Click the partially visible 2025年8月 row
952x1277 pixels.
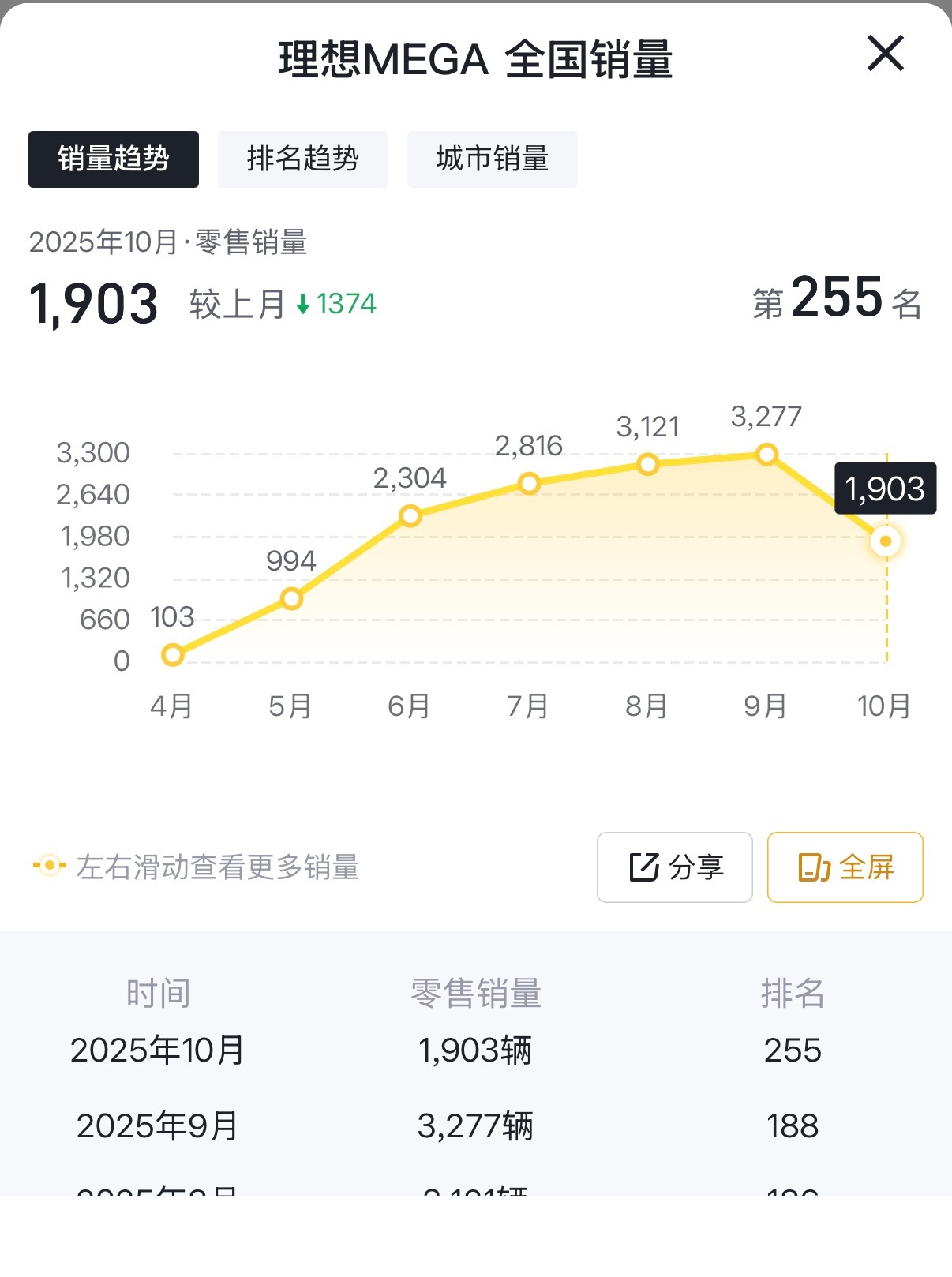[x=474, y=1192]
